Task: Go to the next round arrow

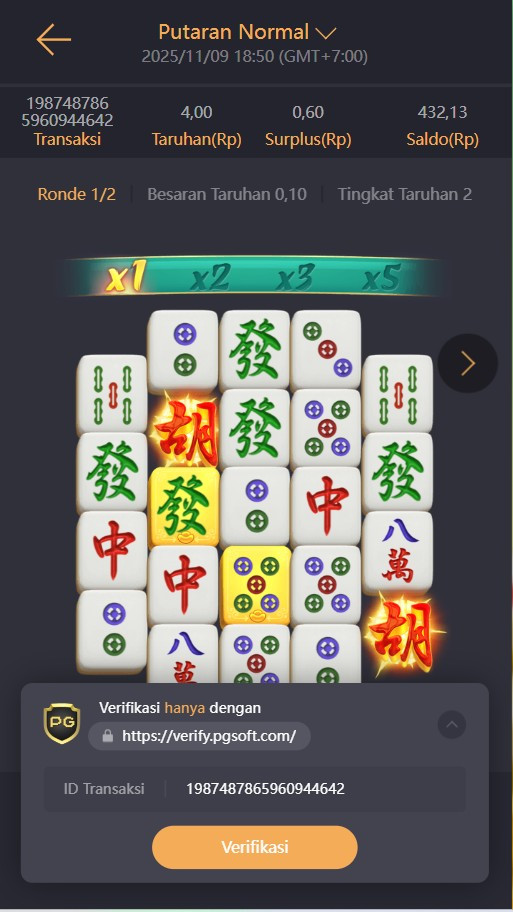Action: tap(468, 364)
